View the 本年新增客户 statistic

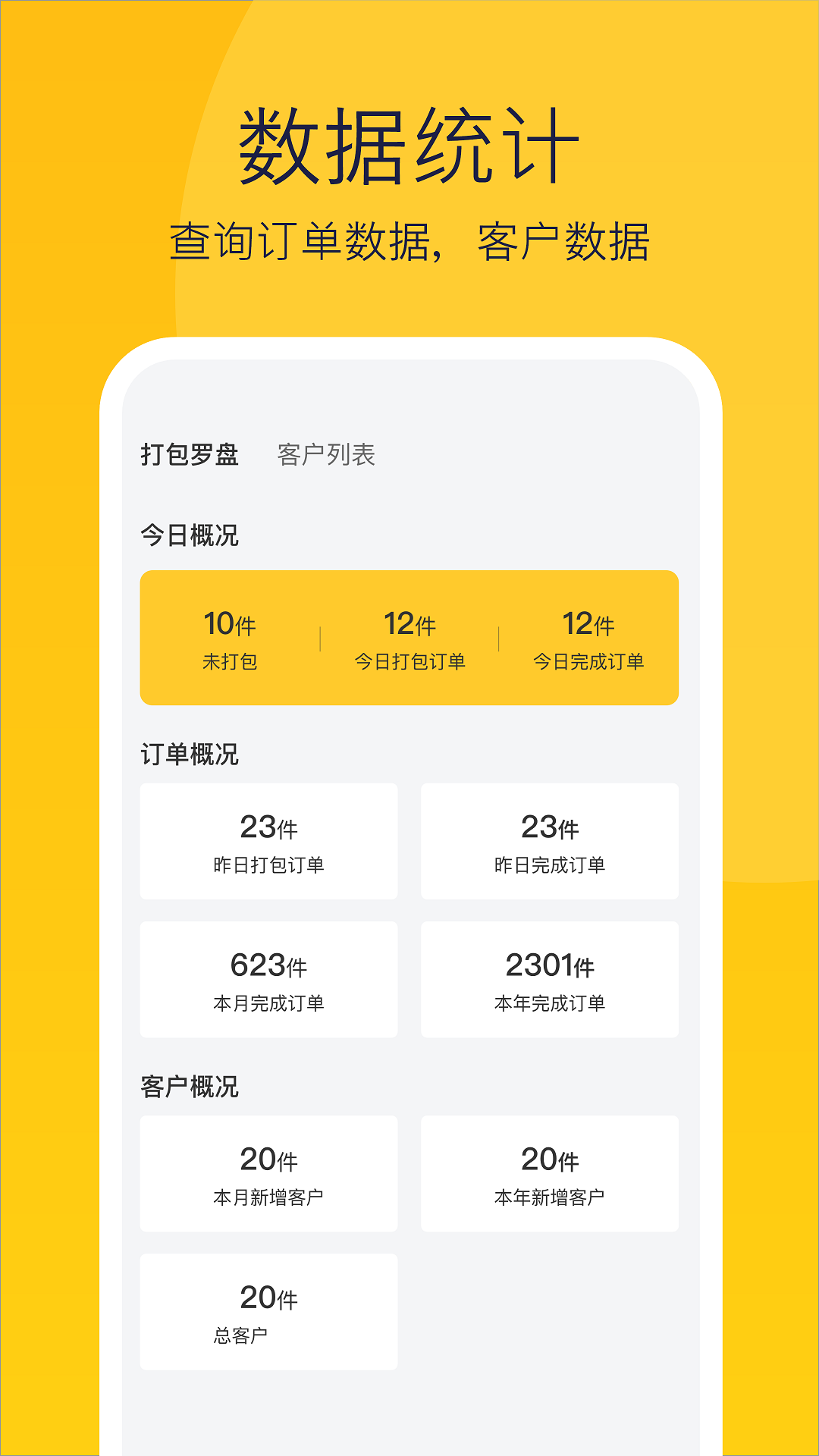tap(549, 1173)
